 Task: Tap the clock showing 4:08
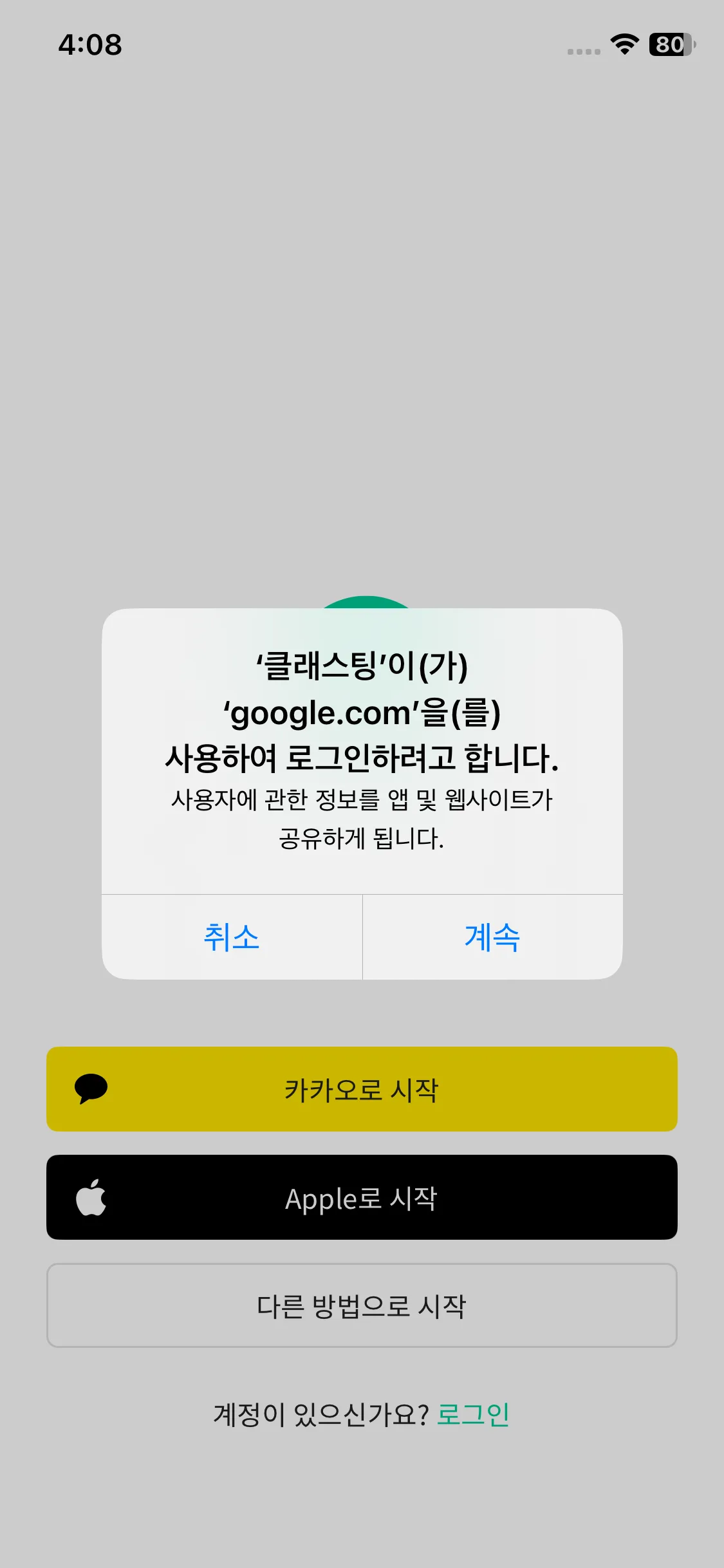pyautogui.click(x=89, y=46)
